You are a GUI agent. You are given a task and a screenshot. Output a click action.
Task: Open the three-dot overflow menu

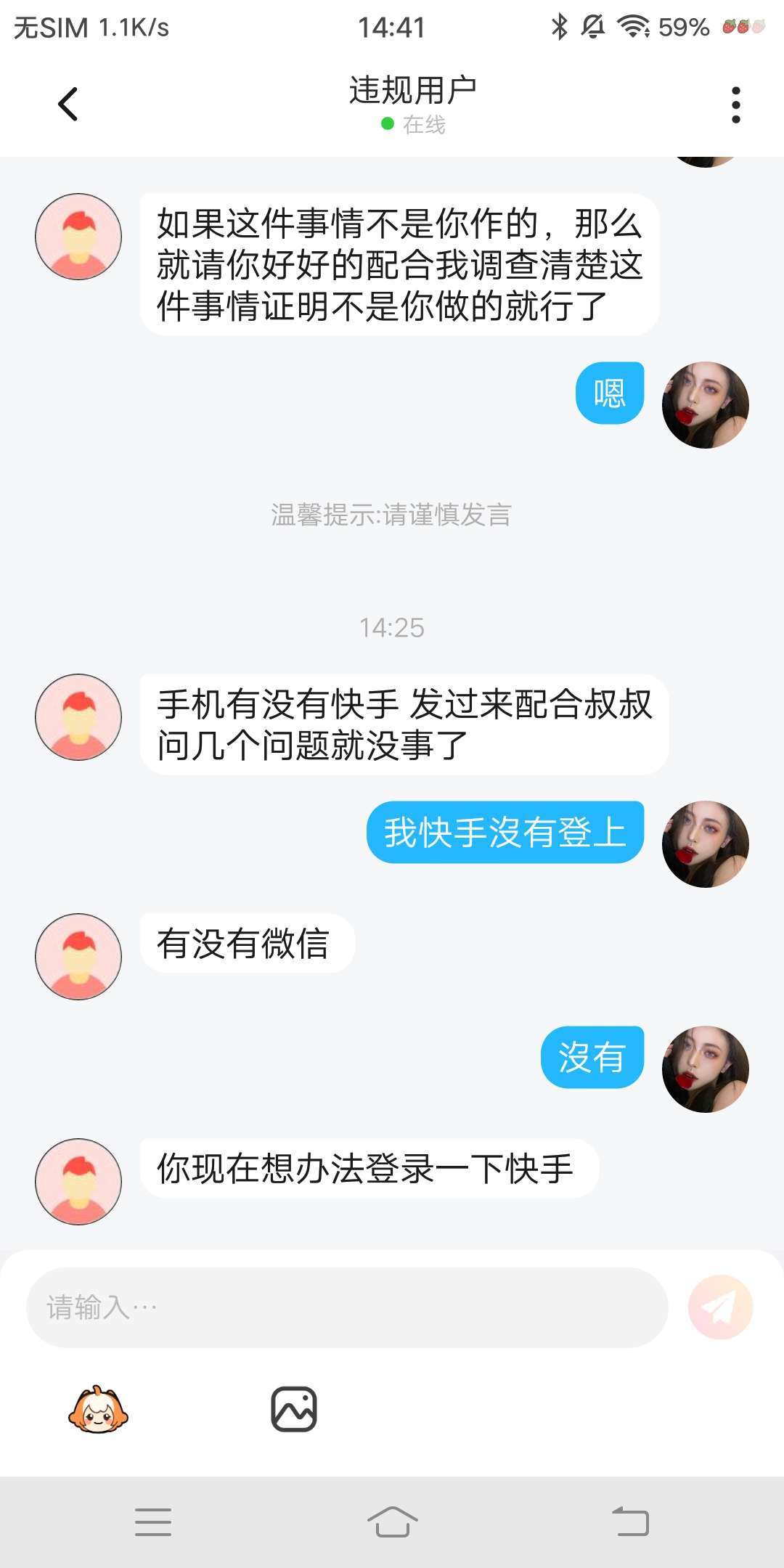click(x=735, y=105)
